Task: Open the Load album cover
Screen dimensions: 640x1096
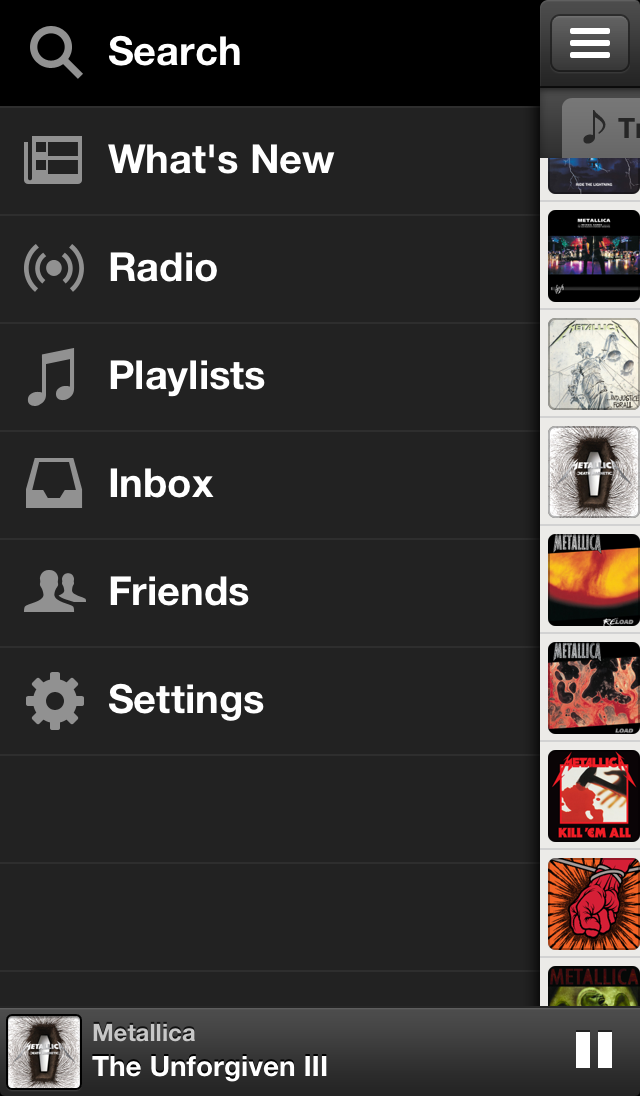Action: click(x=594, y=688)
